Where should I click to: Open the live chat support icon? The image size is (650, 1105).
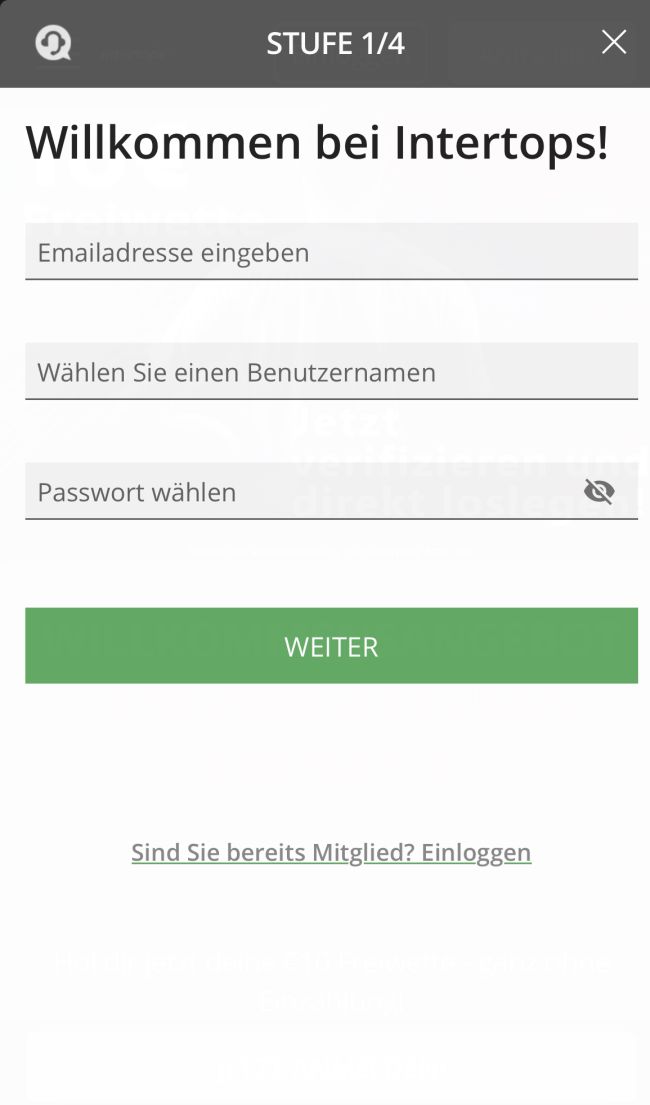tap(52, 43)
